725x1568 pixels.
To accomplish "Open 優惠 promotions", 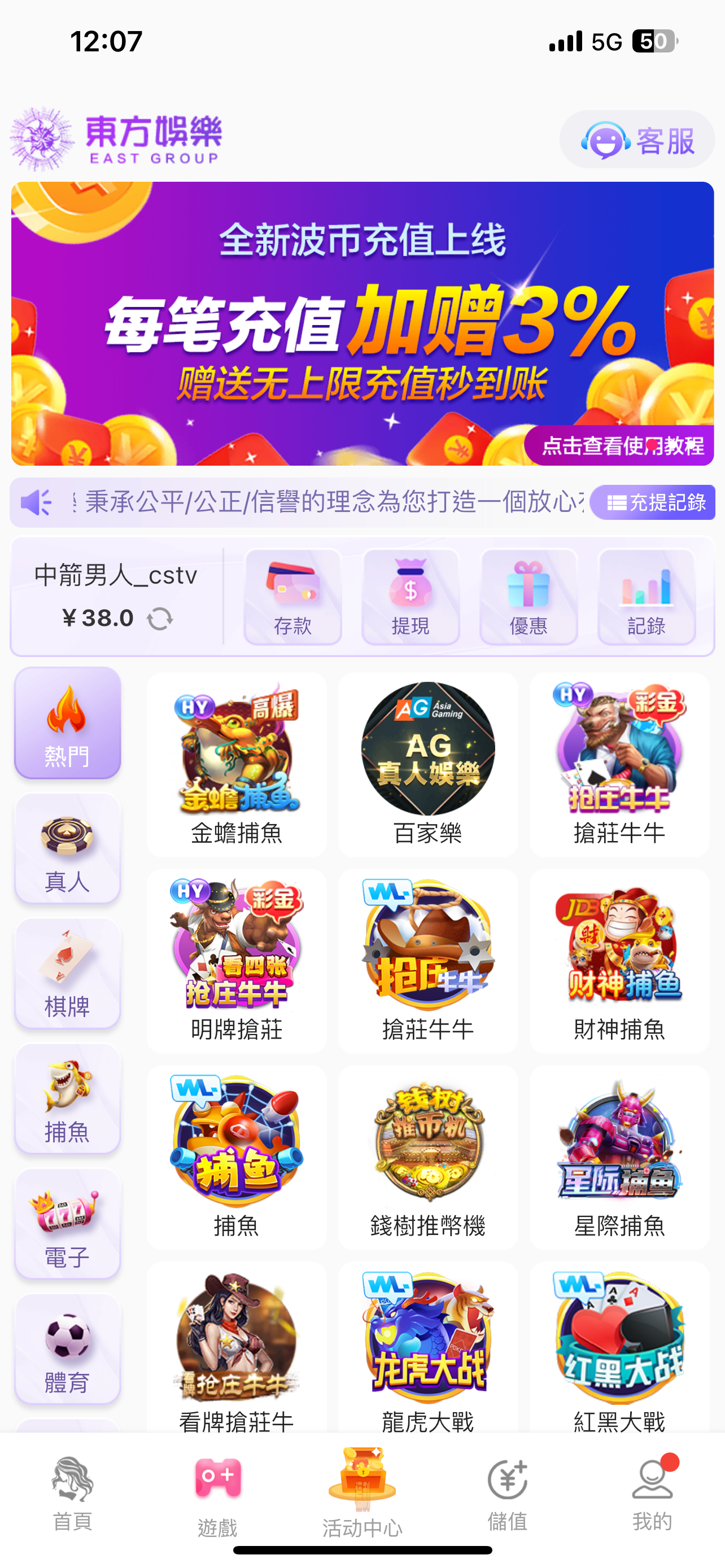I will (x=529, y=597).
